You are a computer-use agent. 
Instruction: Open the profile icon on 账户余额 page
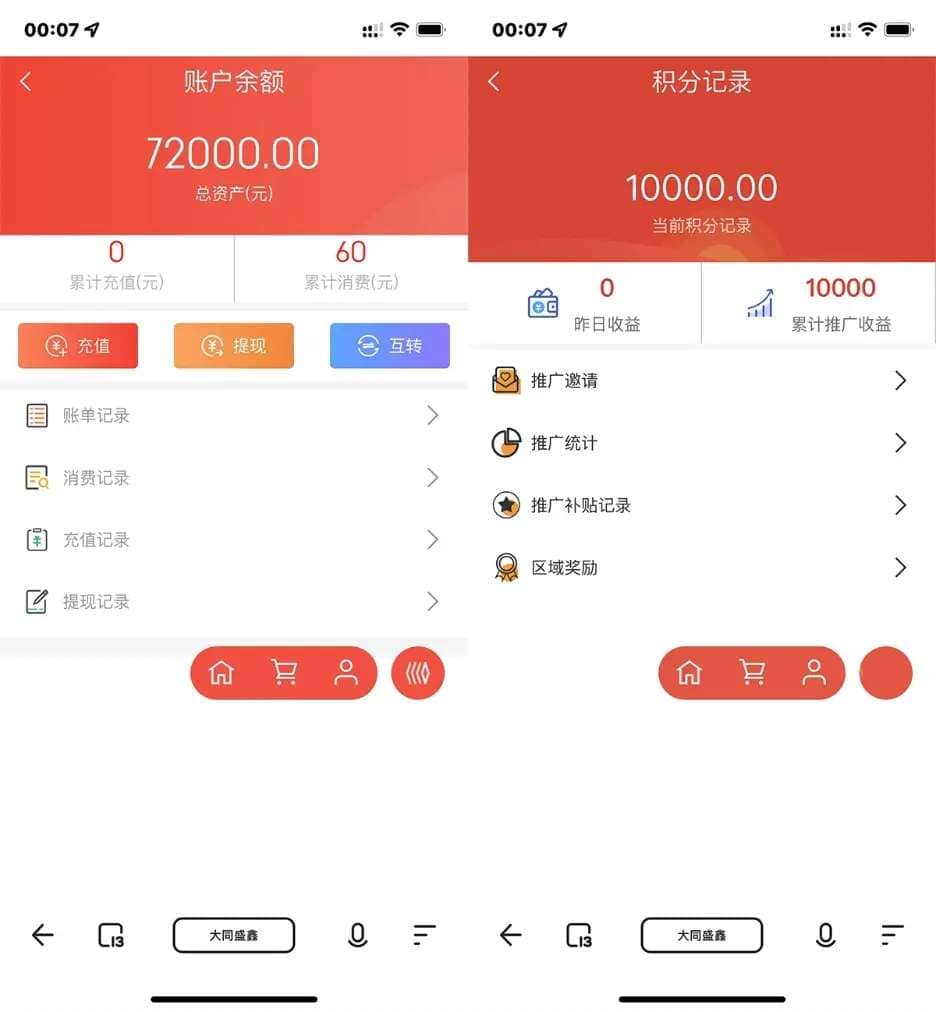[346, 673]
